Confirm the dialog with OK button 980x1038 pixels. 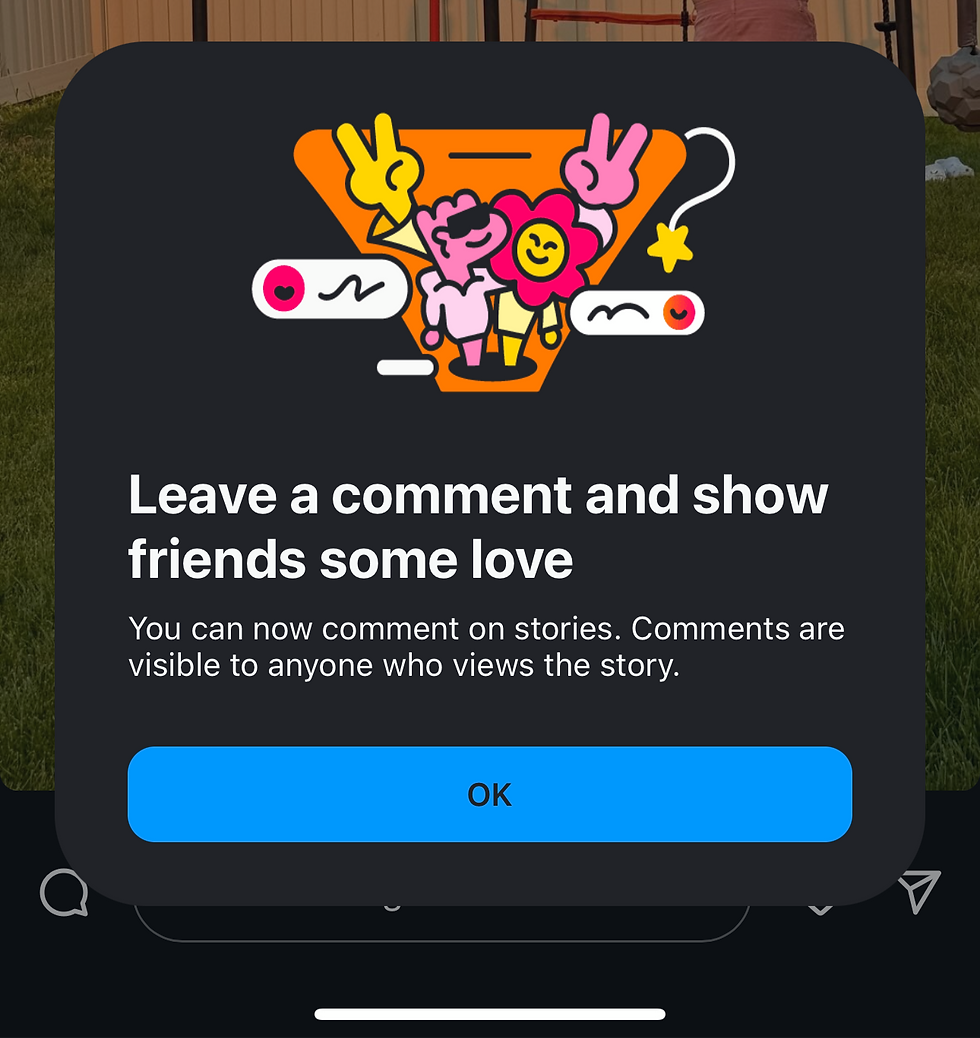489,794
